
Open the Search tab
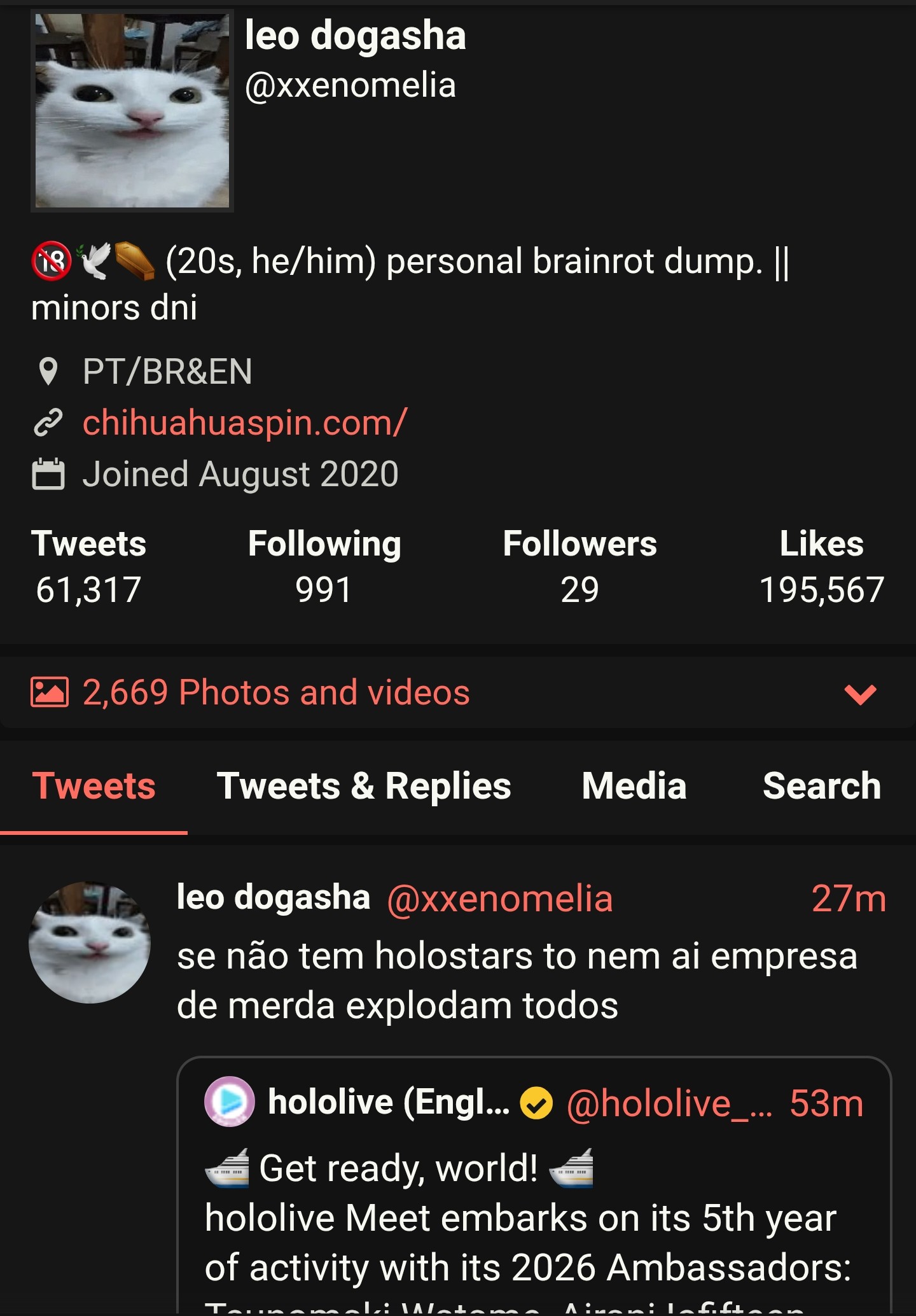pos(821,786)
